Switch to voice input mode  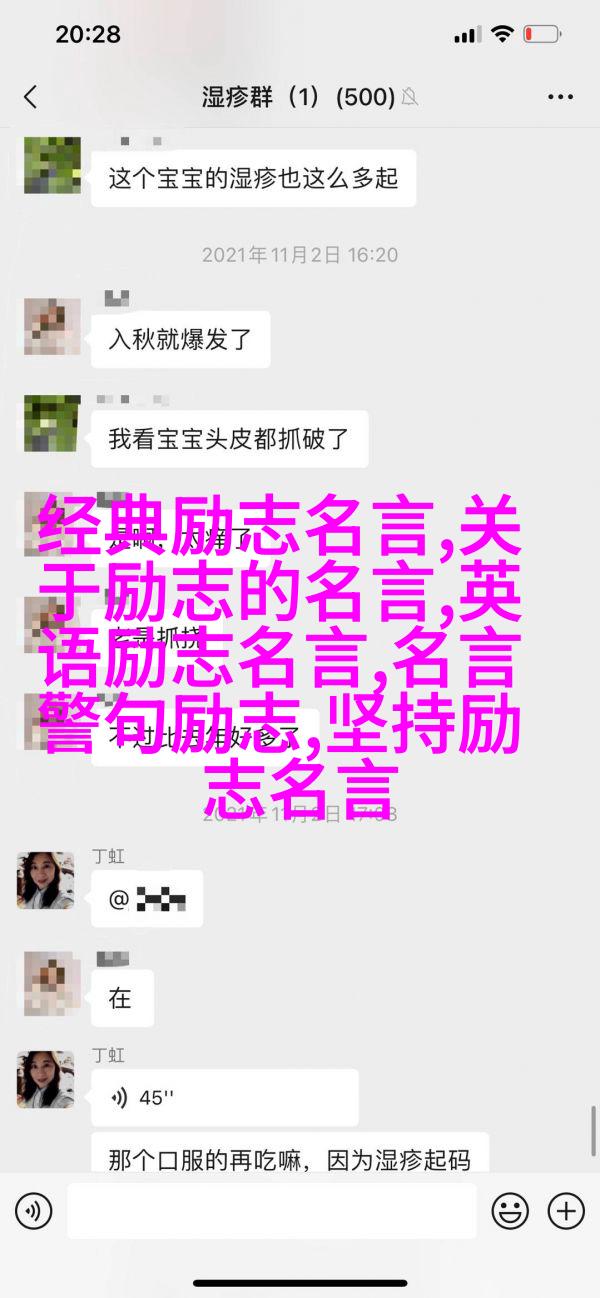tap(33, 1211)
